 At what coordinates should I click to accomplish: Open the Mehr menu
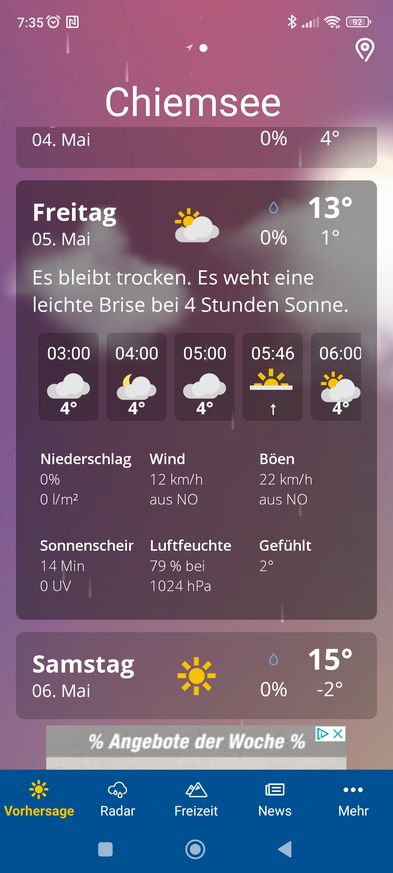pyautogui.click(x=353, y=799)
